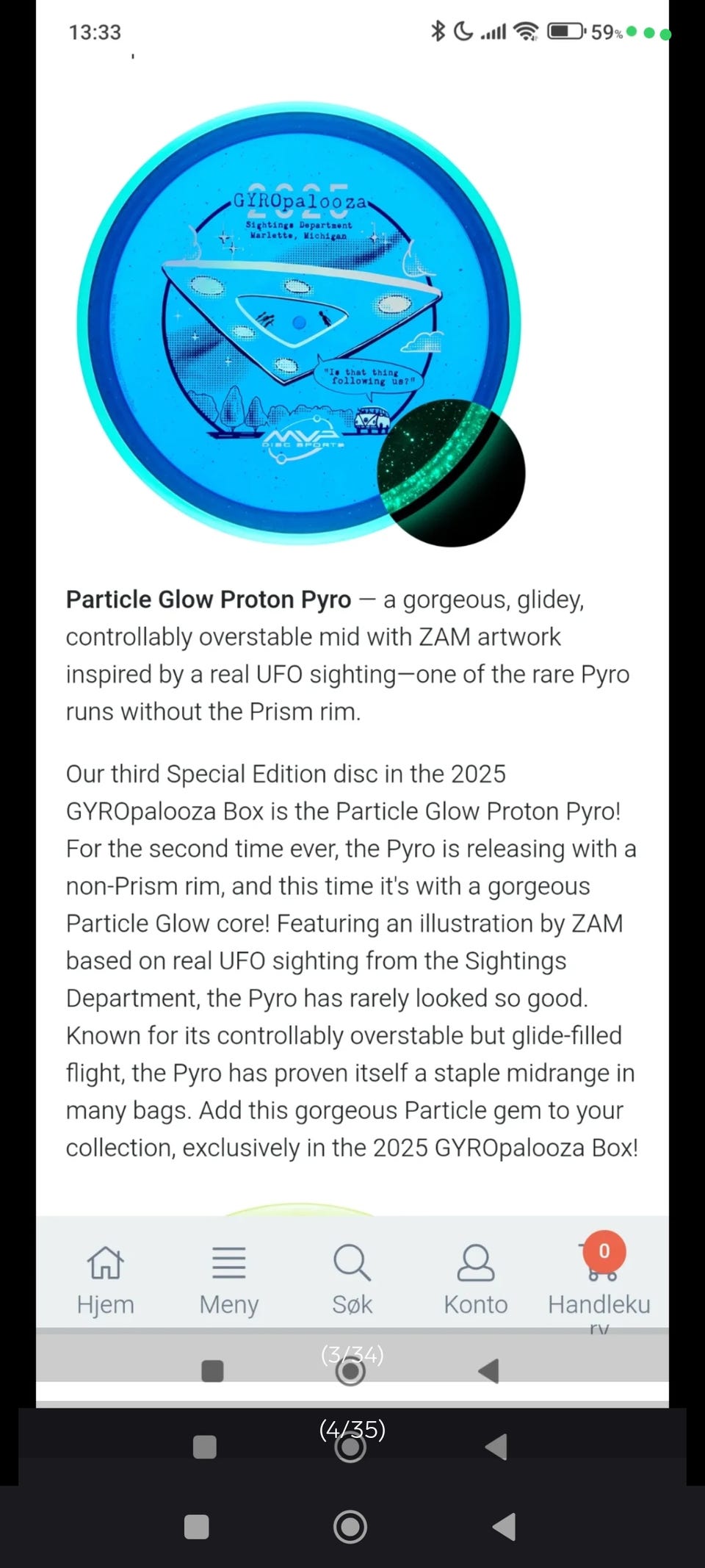This screenshot has height=1568, width=705.
Task: Open the Meny navigation menu
Action: (x=228, y=1279)
